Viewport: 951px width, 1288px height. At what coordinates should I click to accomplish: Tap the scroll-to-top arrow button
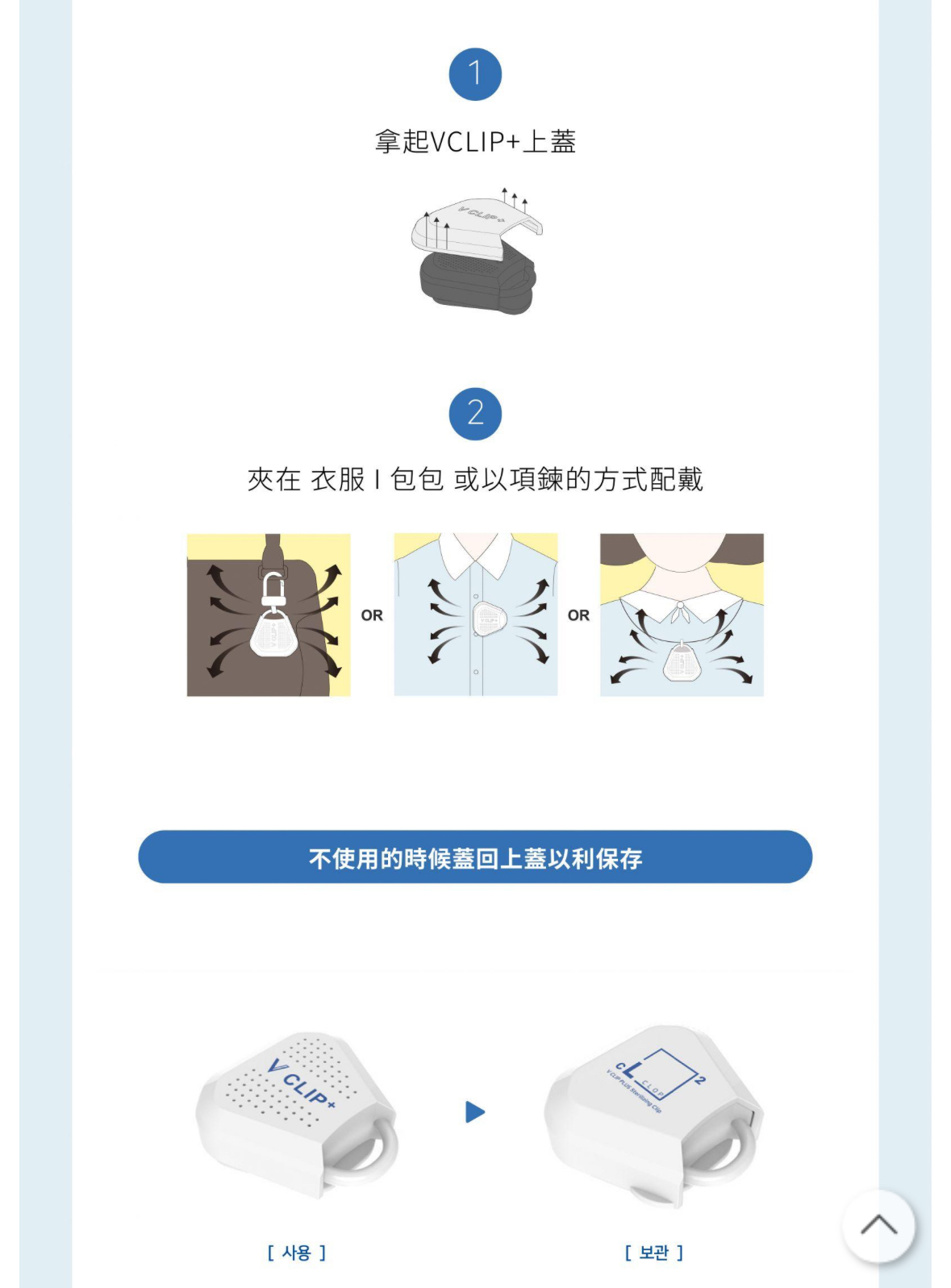[x=878, y=1225]
